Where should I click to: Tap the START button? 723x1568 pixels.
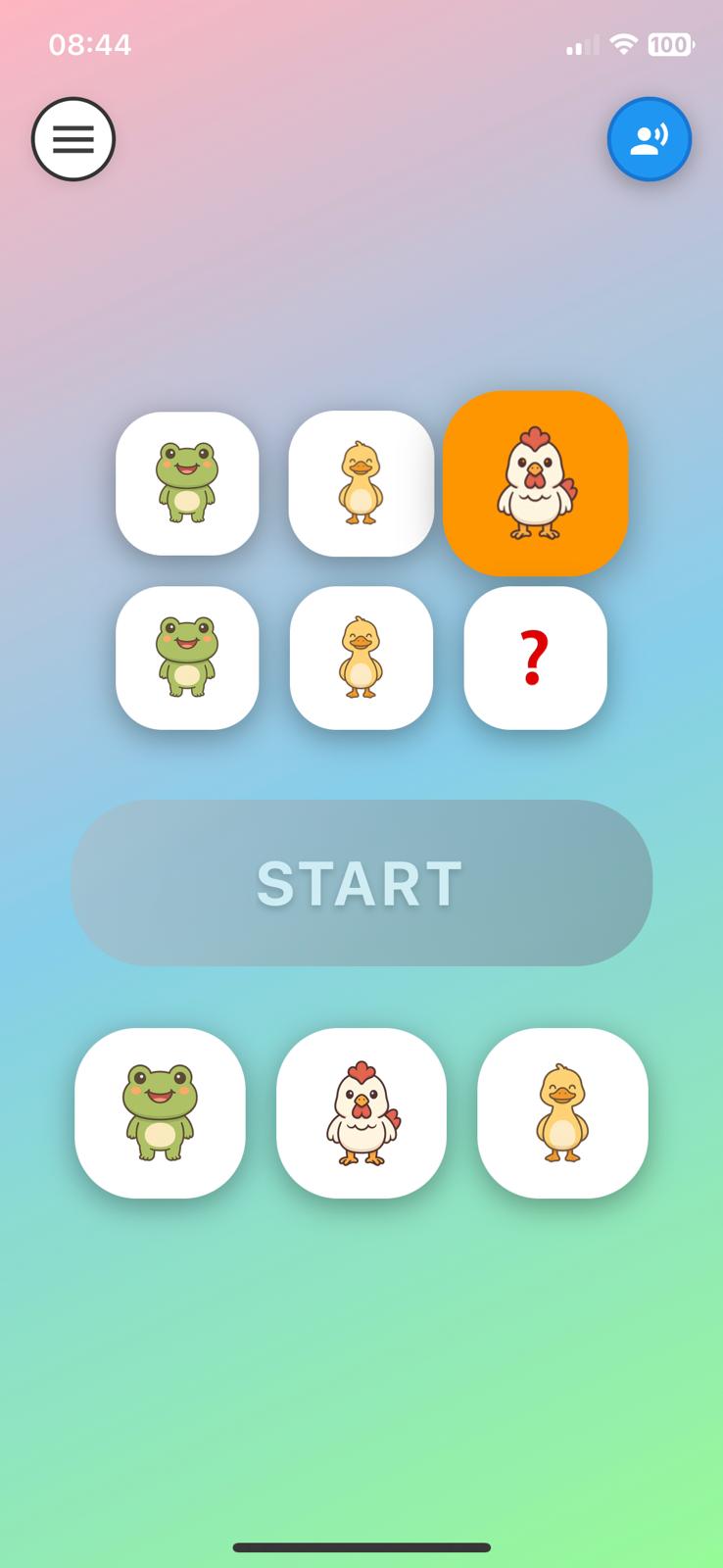point(361,883)
